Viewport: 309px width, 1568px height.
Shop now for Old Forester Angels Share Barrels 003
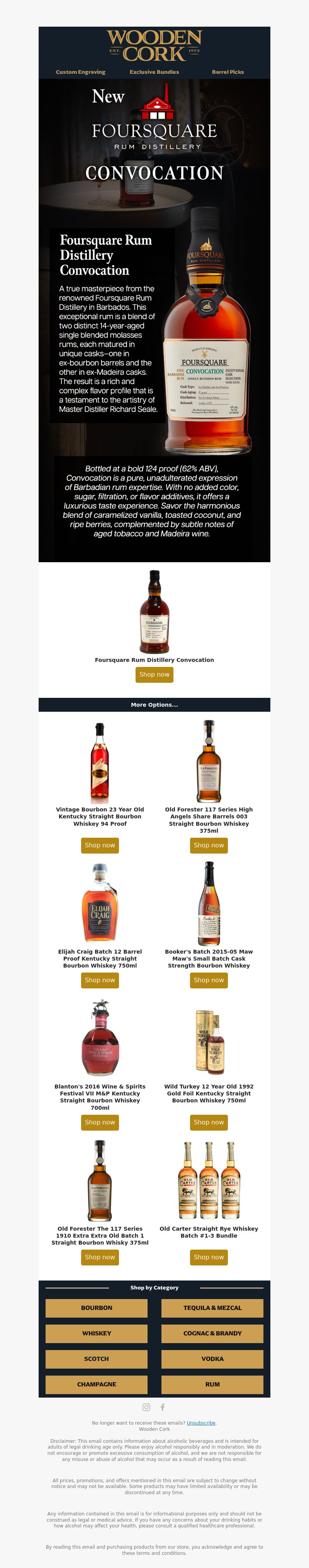point(209,845)
